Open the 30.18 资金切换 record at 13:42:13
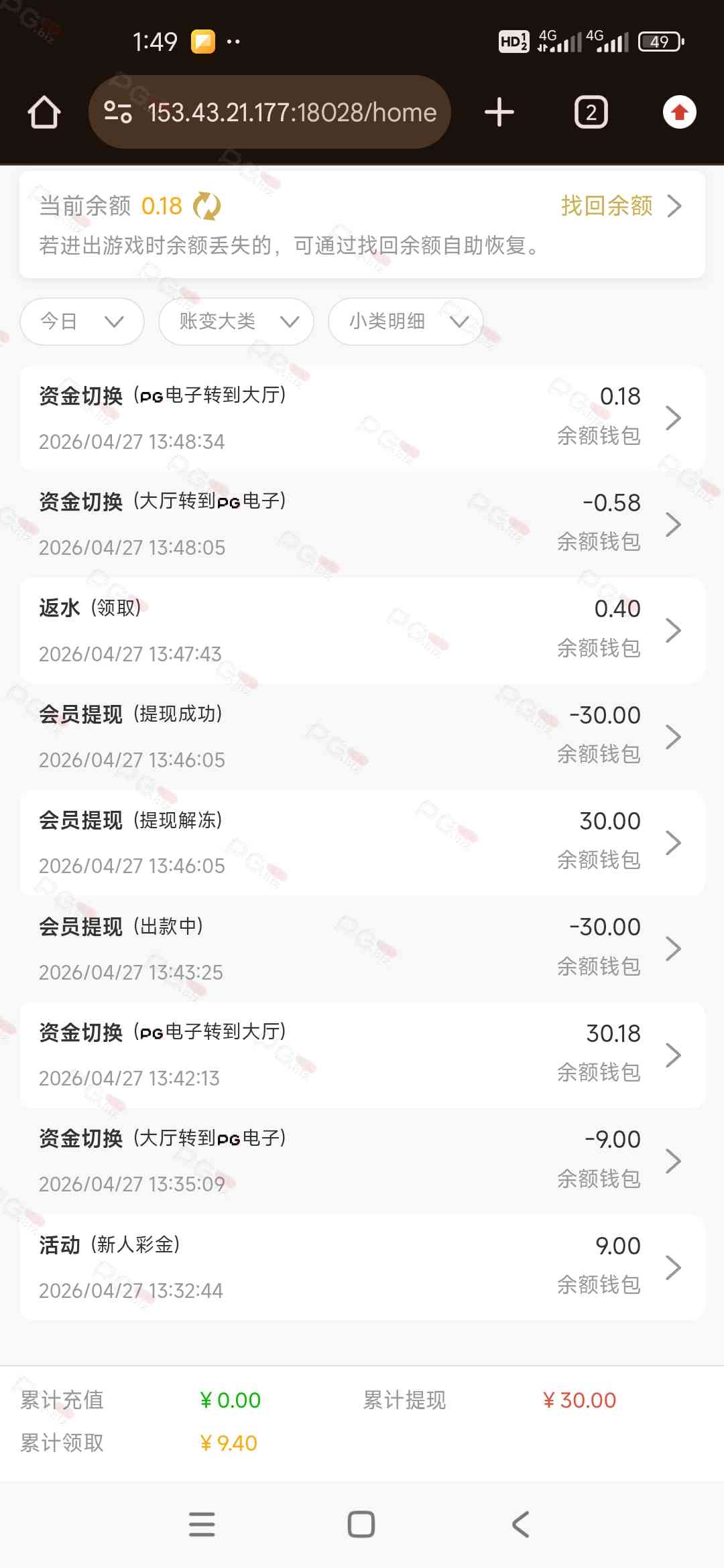Viewport: 724px width, 1568px height. 362,1055
